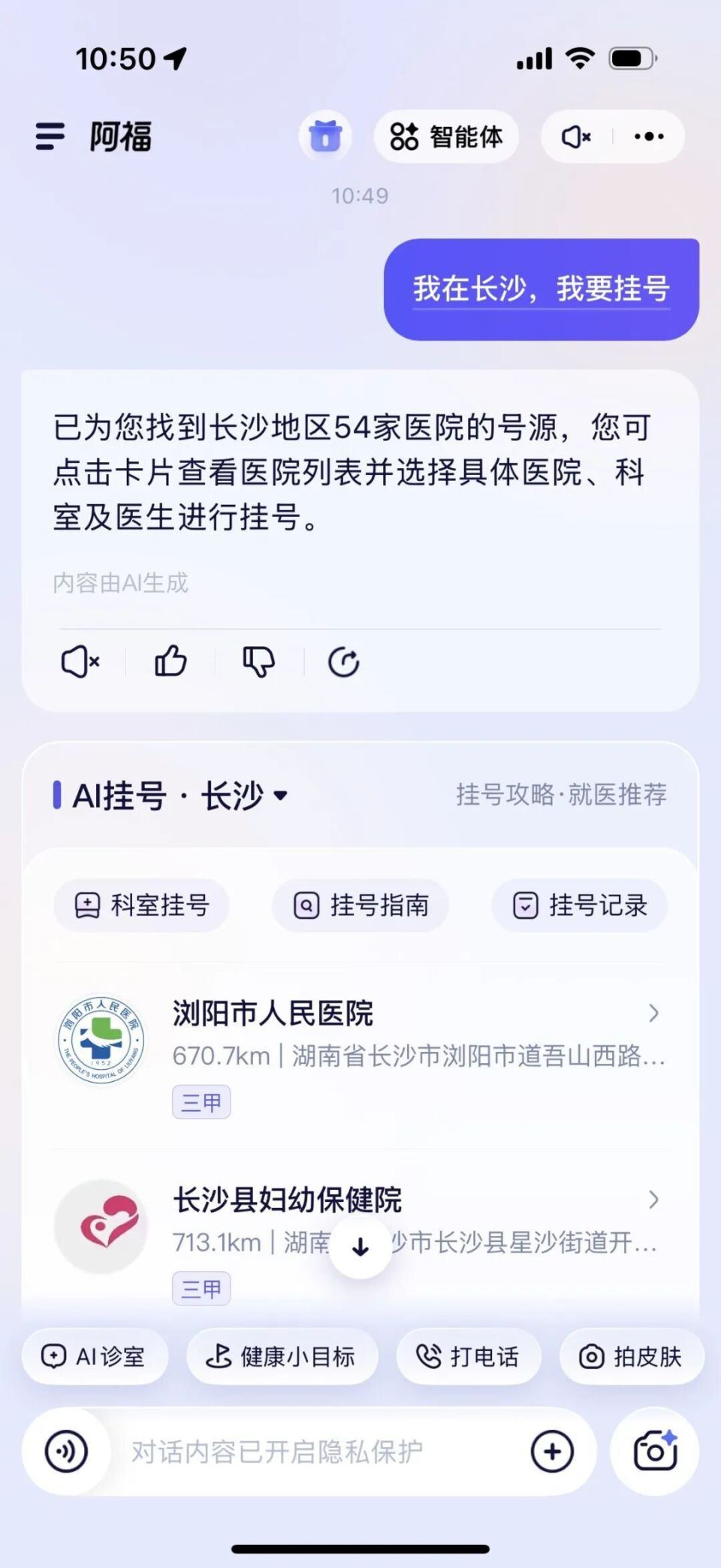This screenshot has width=721, height=1568.
Task: Open the 智能体 menu item
Action: [447, 137]
